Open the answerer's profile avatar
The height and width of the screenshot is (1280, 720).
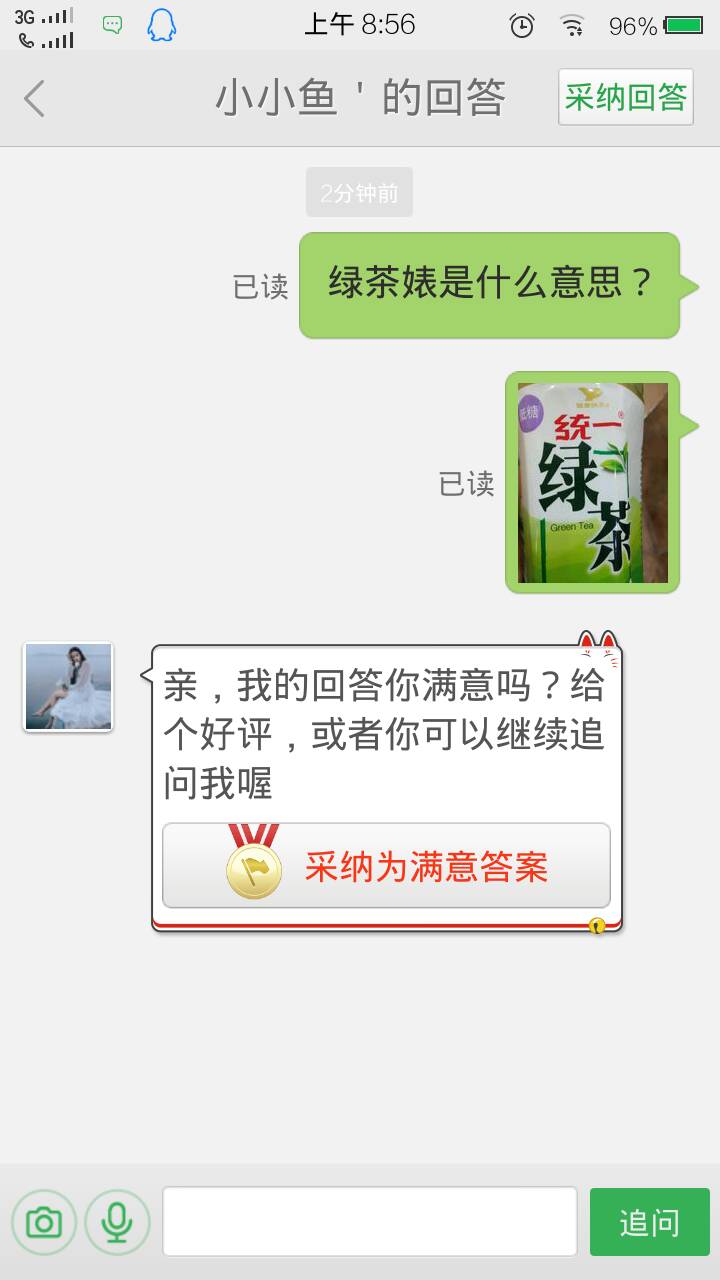[x=68, y=687]
